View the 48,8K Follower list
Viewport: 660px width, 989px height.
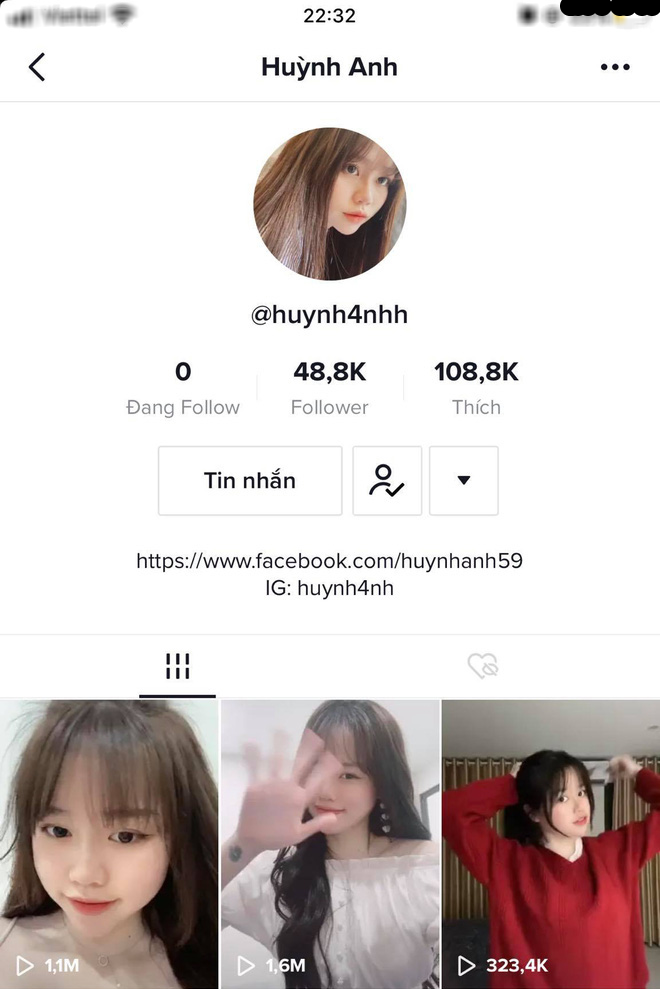tap(330, 388)
